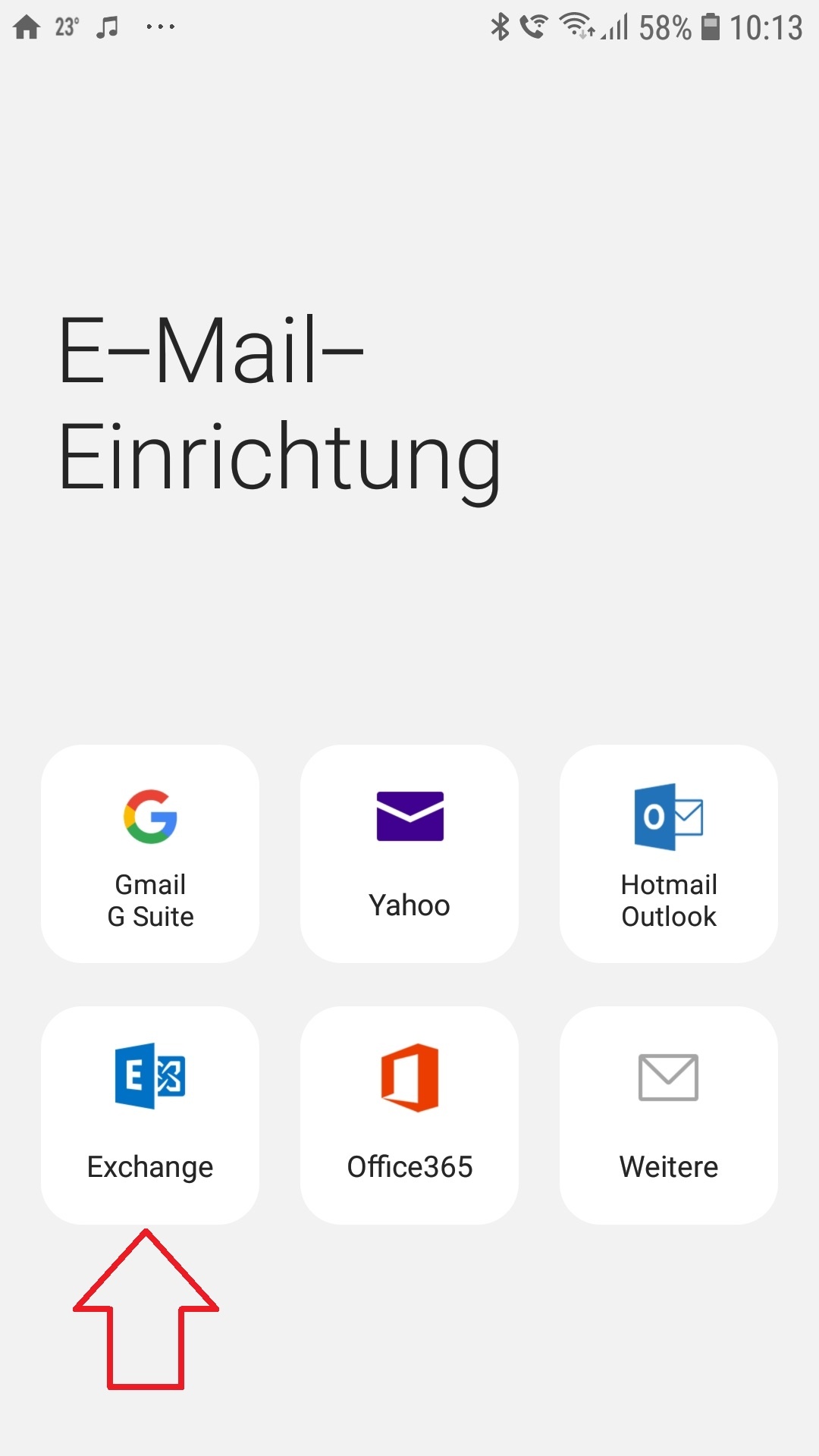The width and height of the screenshot is (819, 1456).
Task: Open Hotmail Outlook setup
Action: point(668,854)
